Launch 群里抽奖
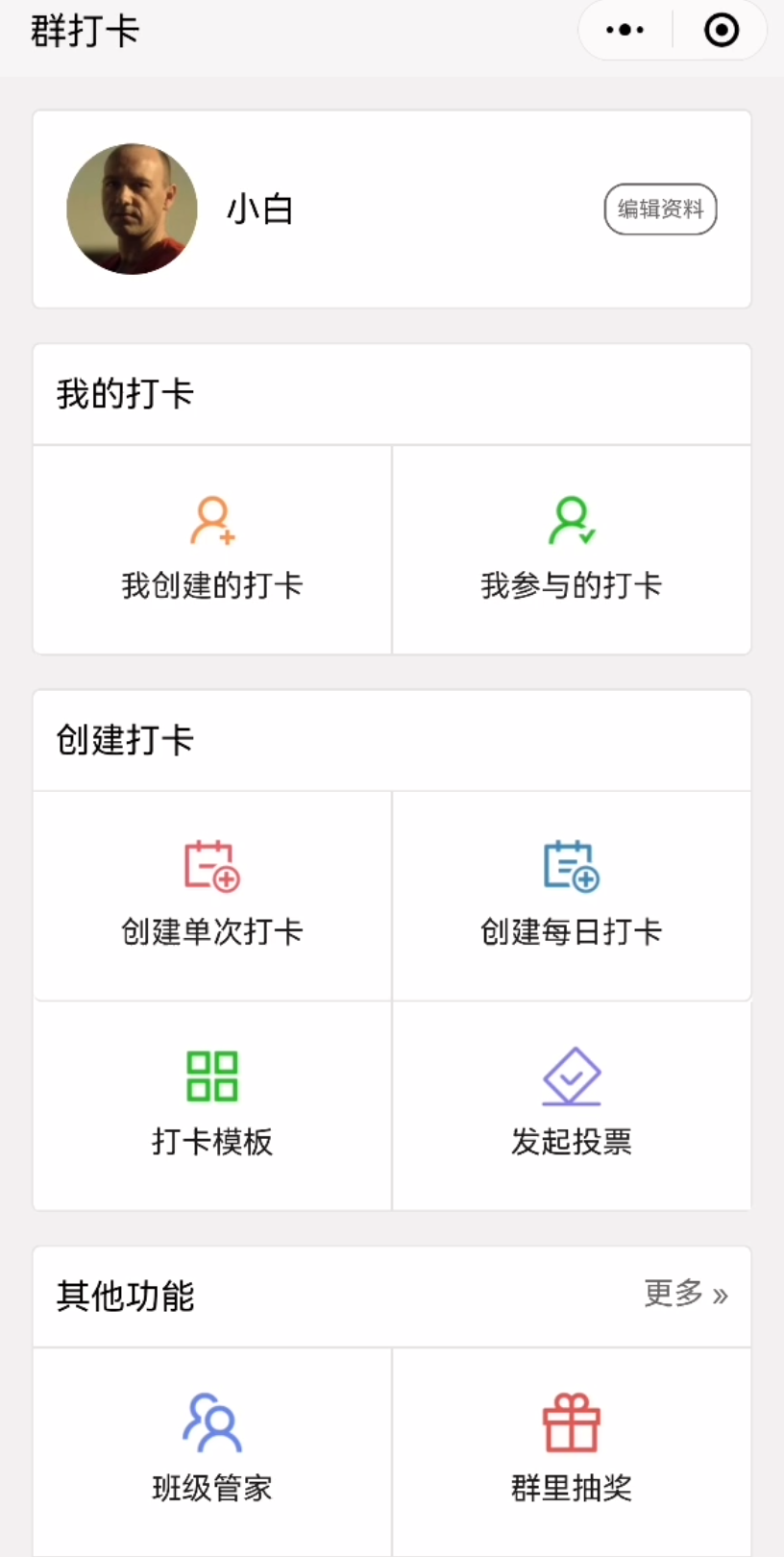 click(572, 1451)
